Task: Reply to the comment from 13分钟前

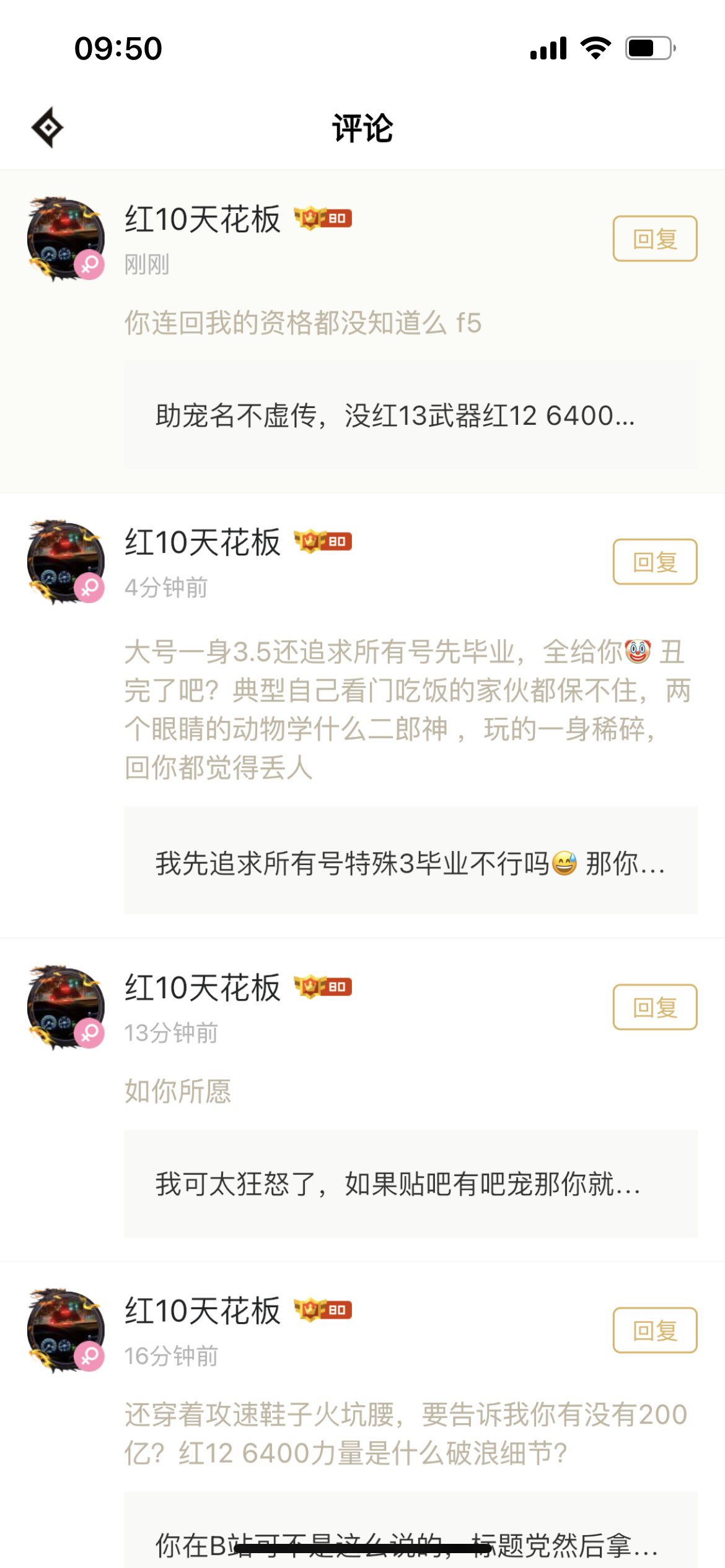Action: point(654,1007)
